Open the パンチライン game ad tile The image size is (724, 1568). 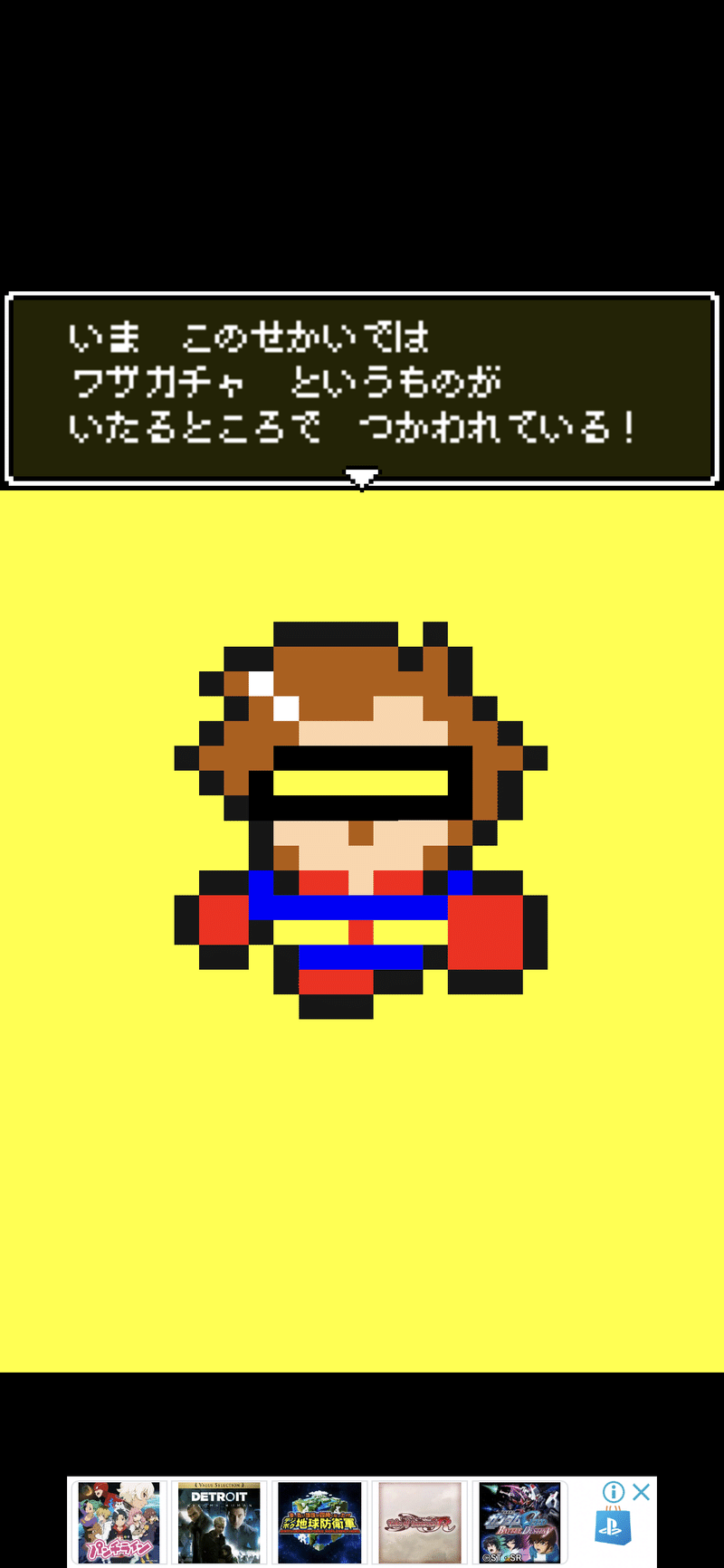pos(119,1522)
